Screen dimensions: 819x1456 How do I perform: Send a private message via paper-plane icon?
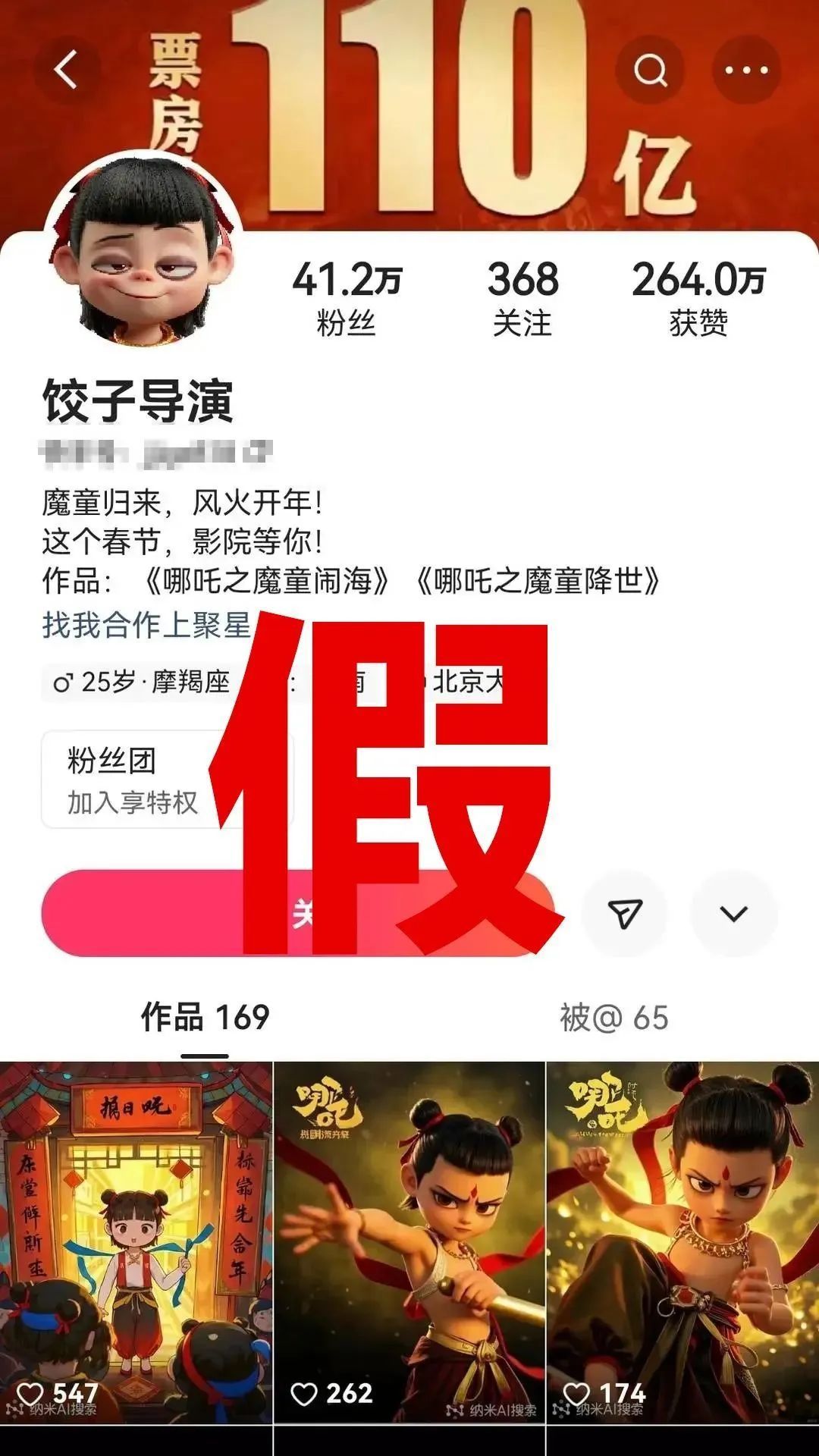pyautogui.click(x=624, y=913)
